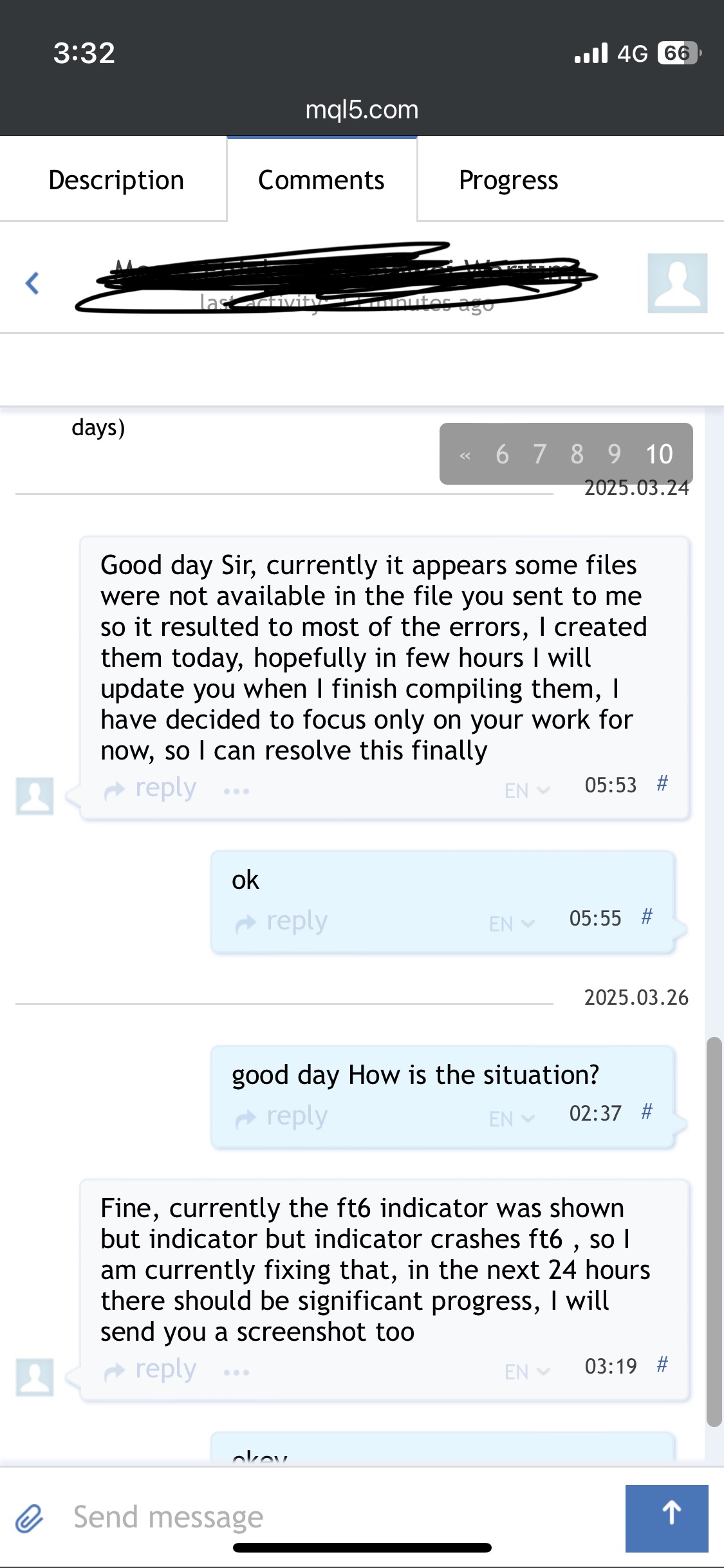
Task: Tap the # permalink on the 05:55 'ok' message
Action: pos(647,916)
